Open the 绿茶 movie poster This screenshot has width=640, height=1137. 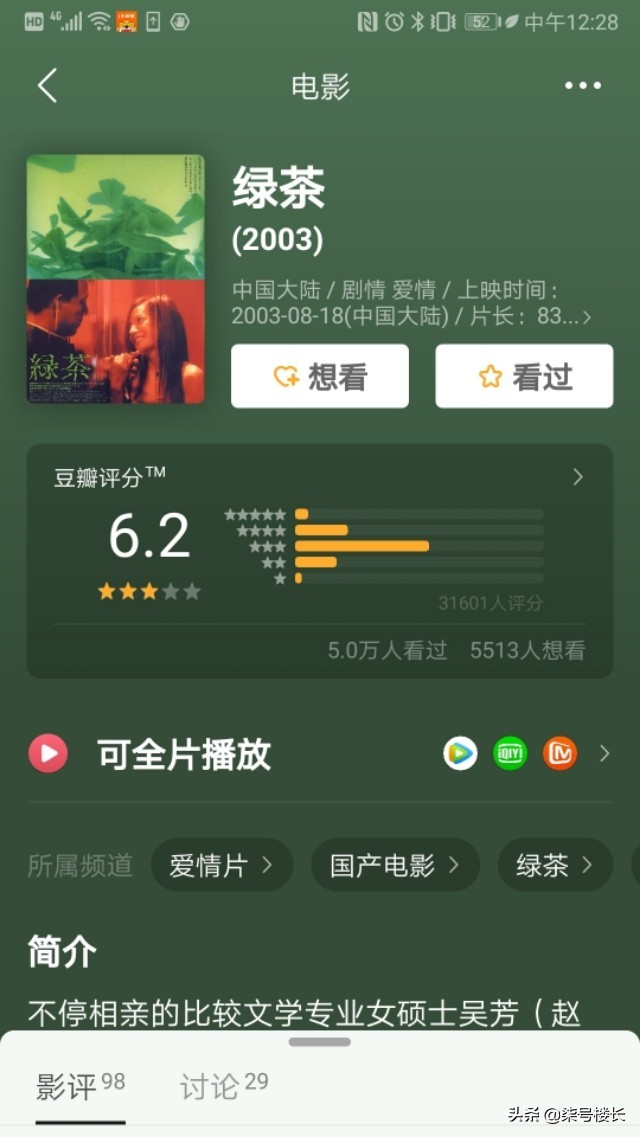116,279
